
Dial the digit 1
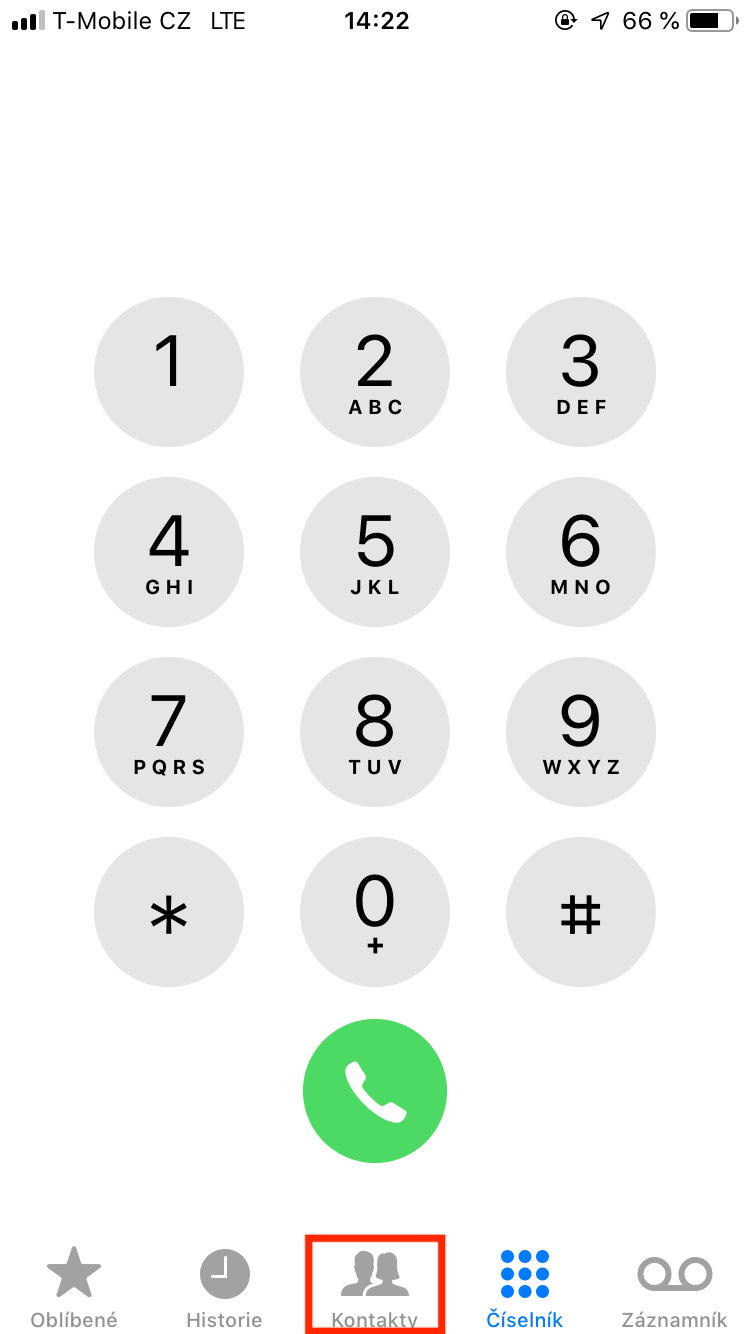169,372
